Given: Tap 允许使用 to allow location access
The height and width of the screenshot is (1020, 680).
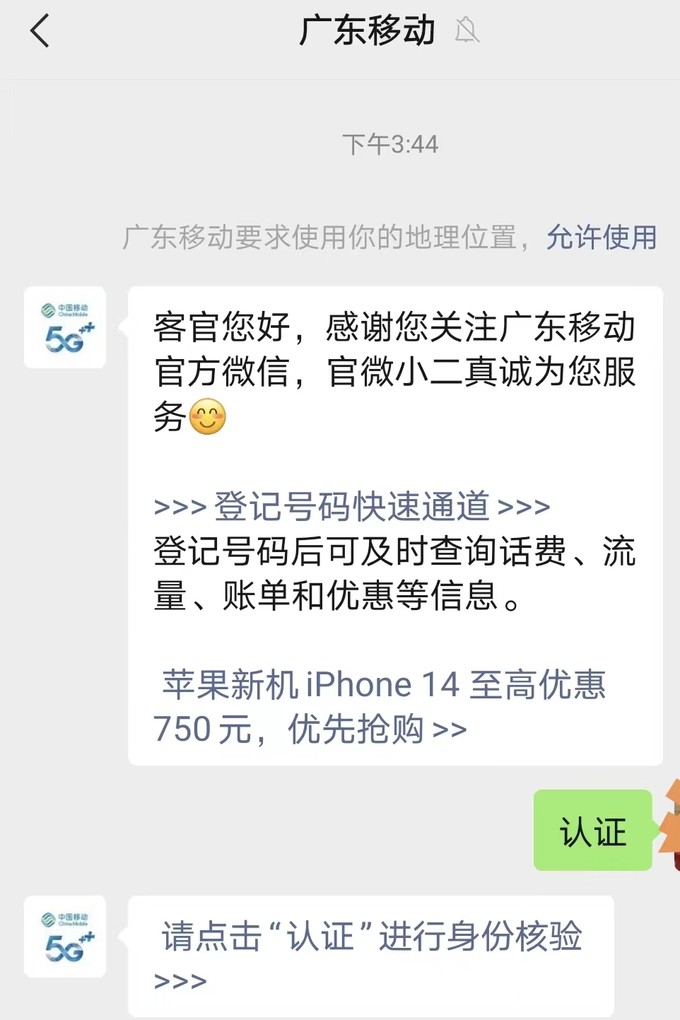Looking at the screenshot, I should [601, 237].
